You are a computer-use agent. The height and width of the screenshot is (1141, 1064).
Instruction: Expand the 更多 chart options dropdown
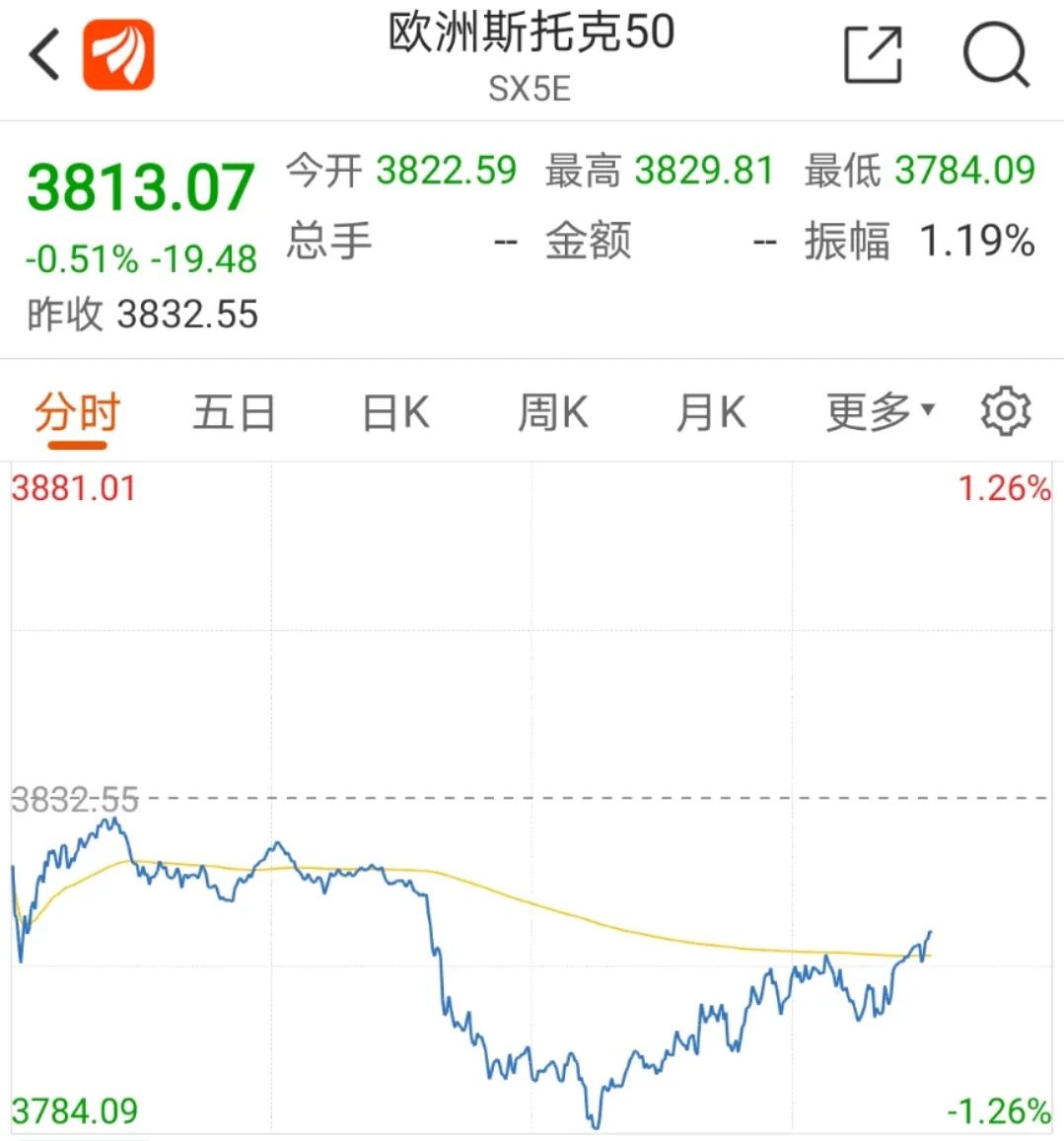pos(880,412)
